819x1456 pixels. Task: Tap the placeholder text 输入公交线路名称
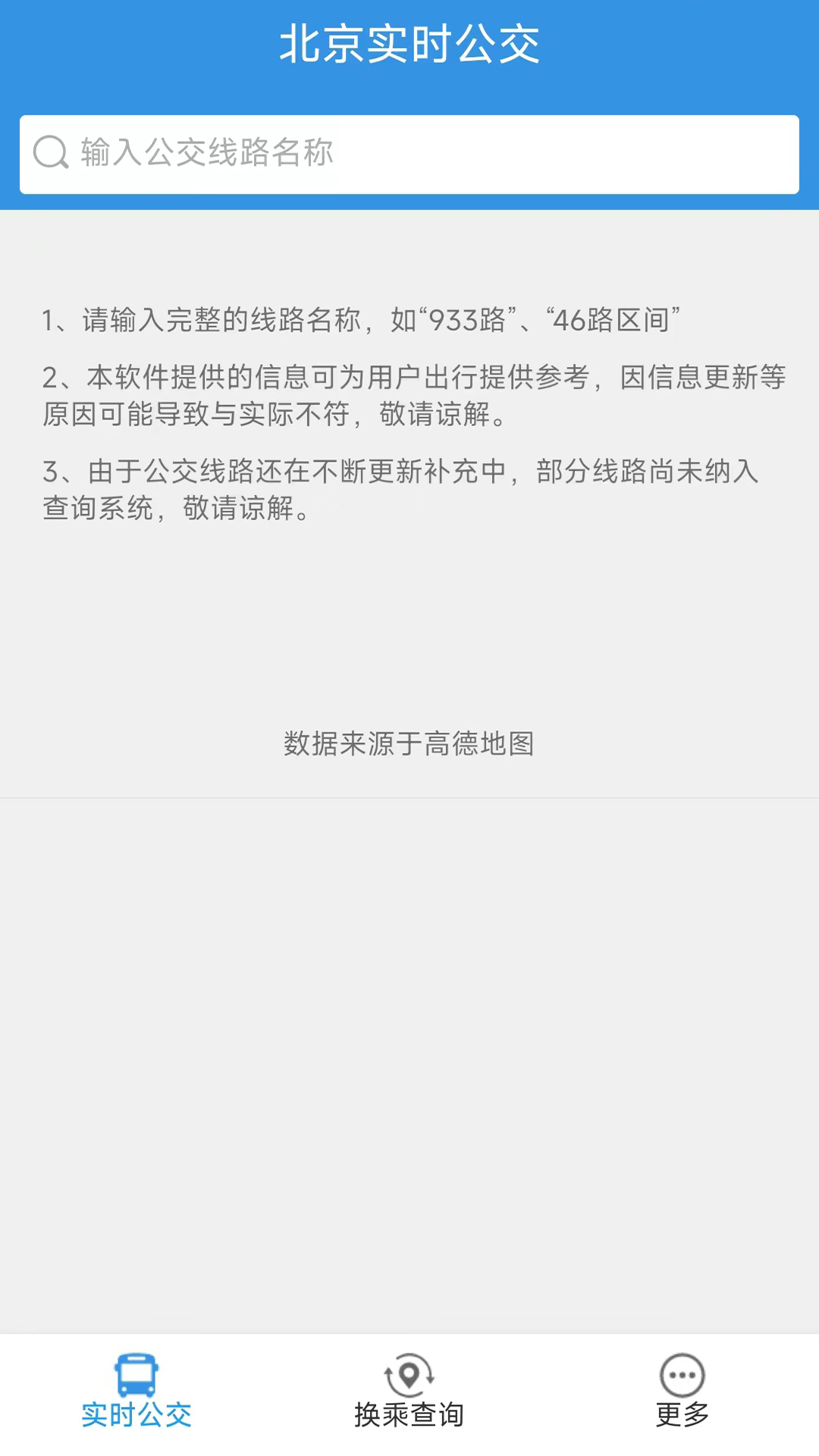pyautogui.click(x=205, y=152)
